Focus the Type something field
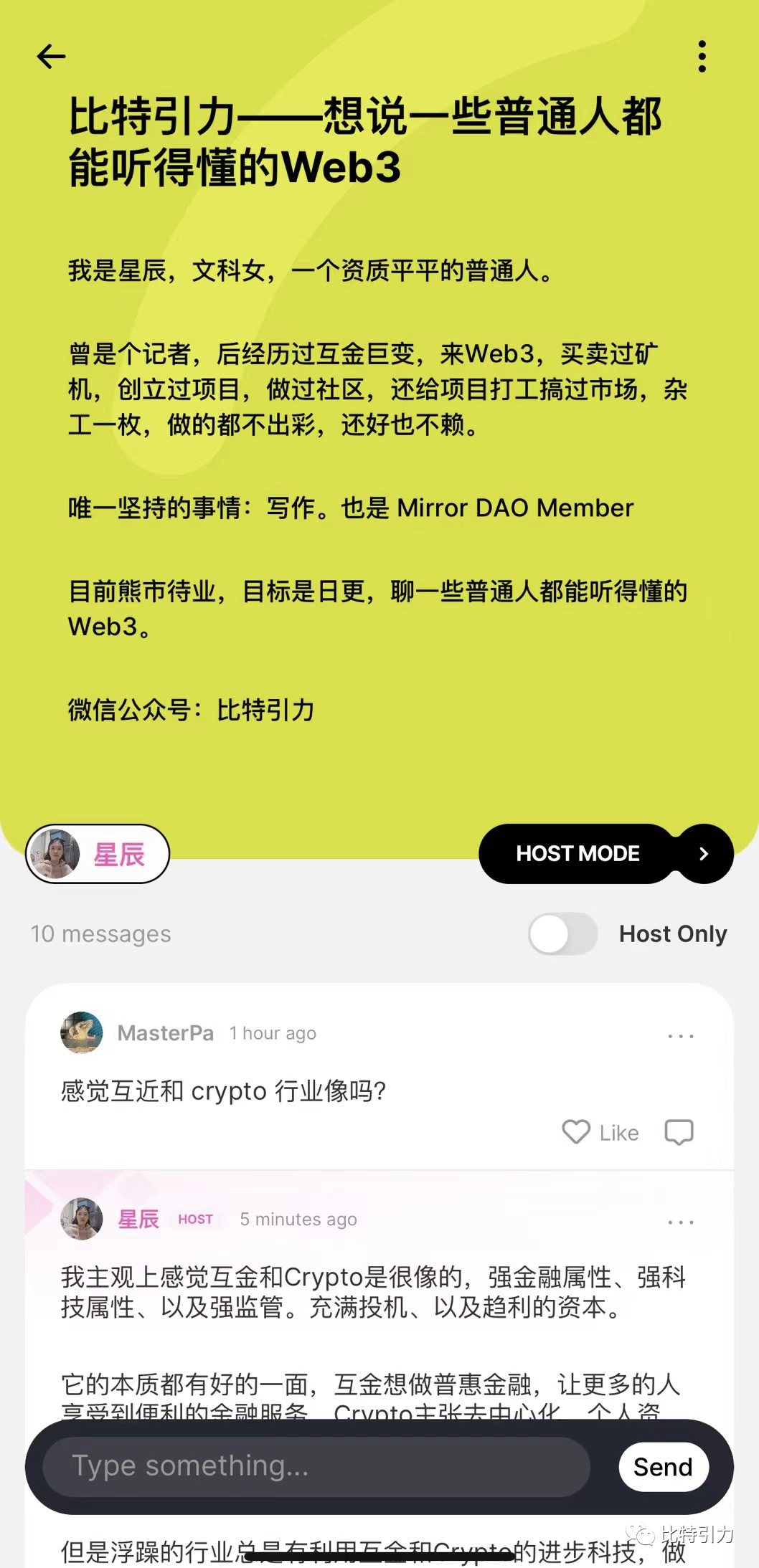The height and width of the screenshot is (1568, 759). tap(316, 1466)
